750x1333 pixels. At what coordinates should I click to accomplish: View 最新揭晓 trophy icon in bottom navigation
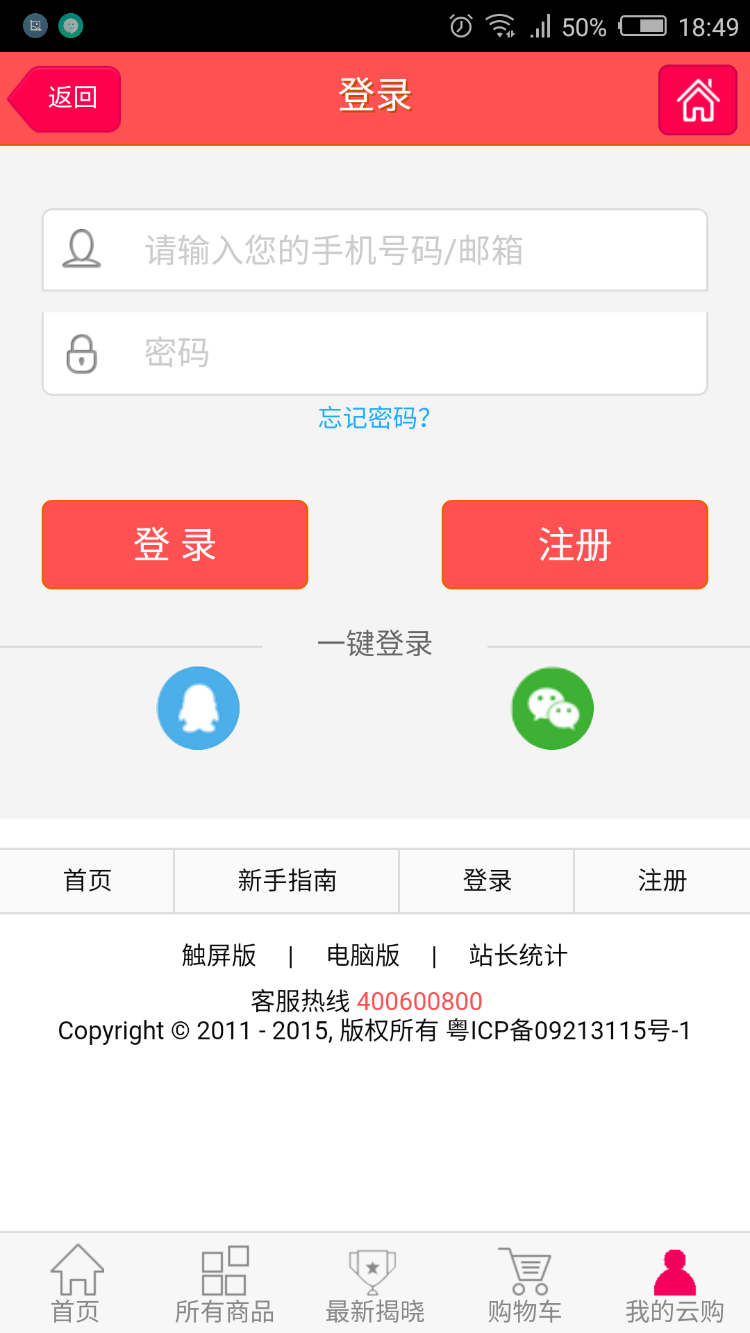[374, 1283]
